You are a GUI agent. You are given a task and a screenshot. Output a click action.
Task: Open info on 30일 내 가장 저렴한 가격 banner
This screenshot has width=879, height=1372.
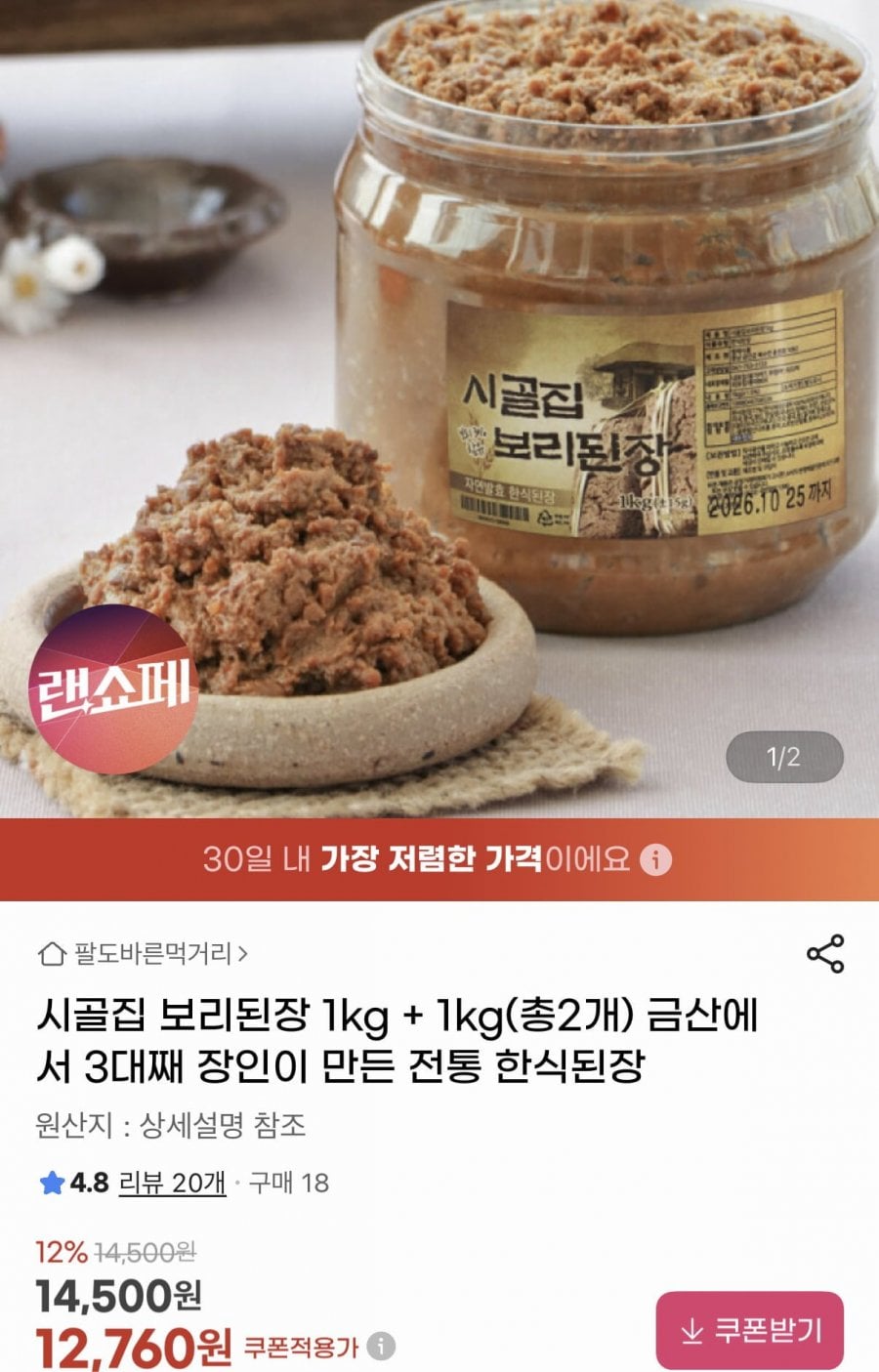tap(655, 859)
